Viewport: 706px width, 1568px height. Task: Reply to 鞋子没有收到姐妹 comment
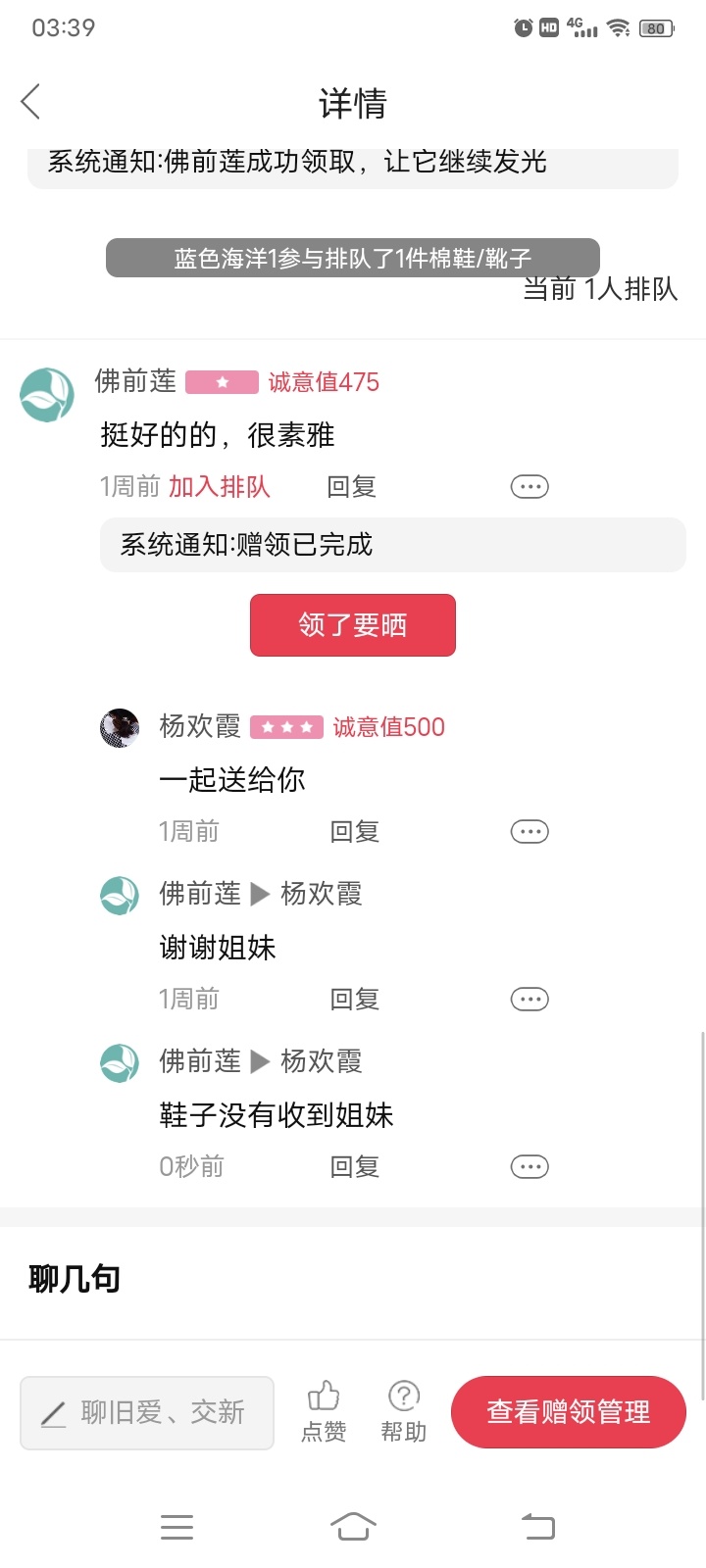tap(354, 1167)
